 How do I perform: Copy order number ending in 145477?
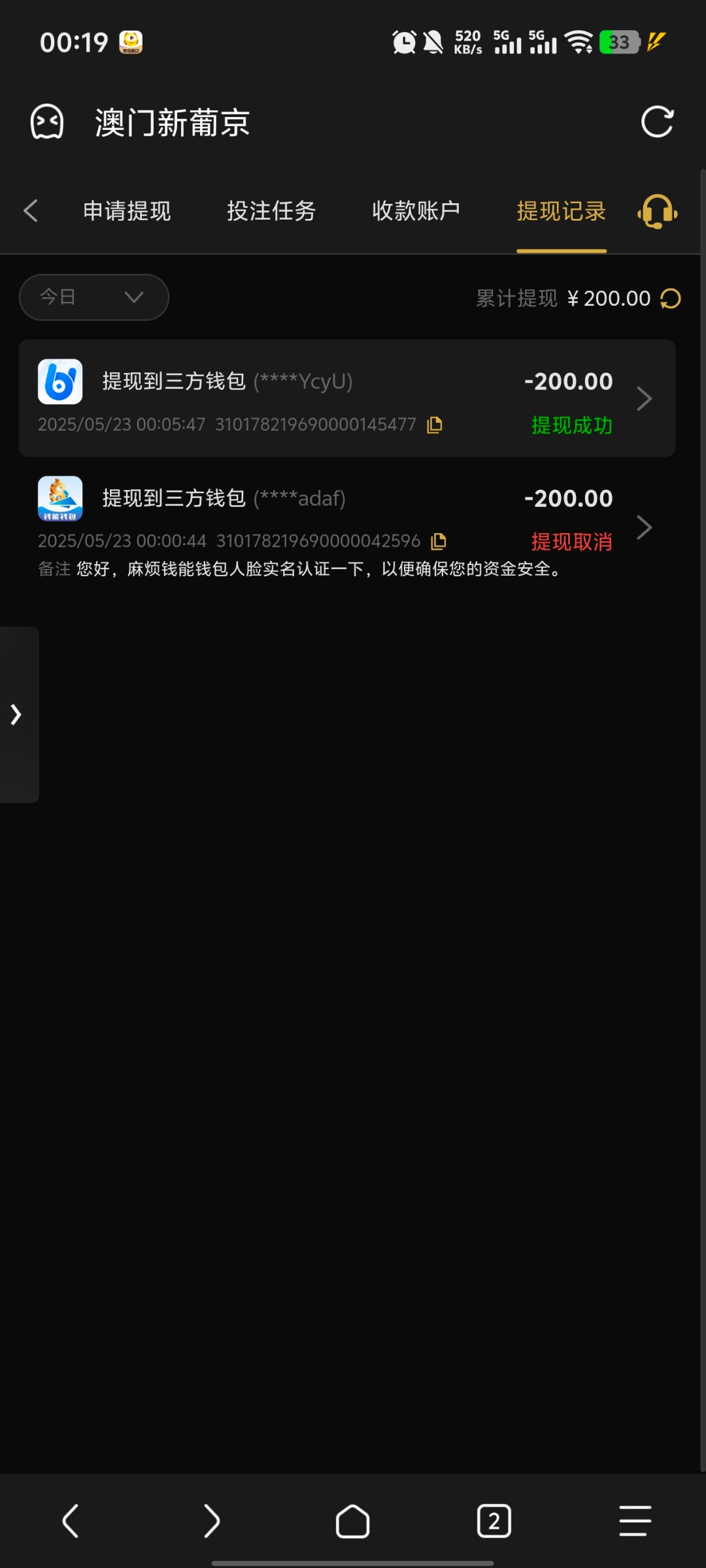tap(435, 425)
